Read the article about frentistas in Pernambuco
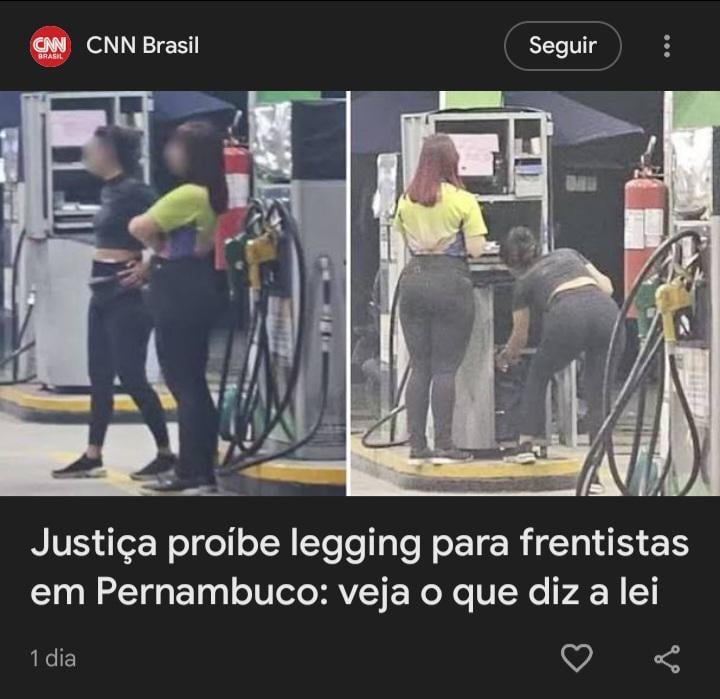Image resolution: width=720 pixels, height=699 pixels. click(x=360, y=568)
